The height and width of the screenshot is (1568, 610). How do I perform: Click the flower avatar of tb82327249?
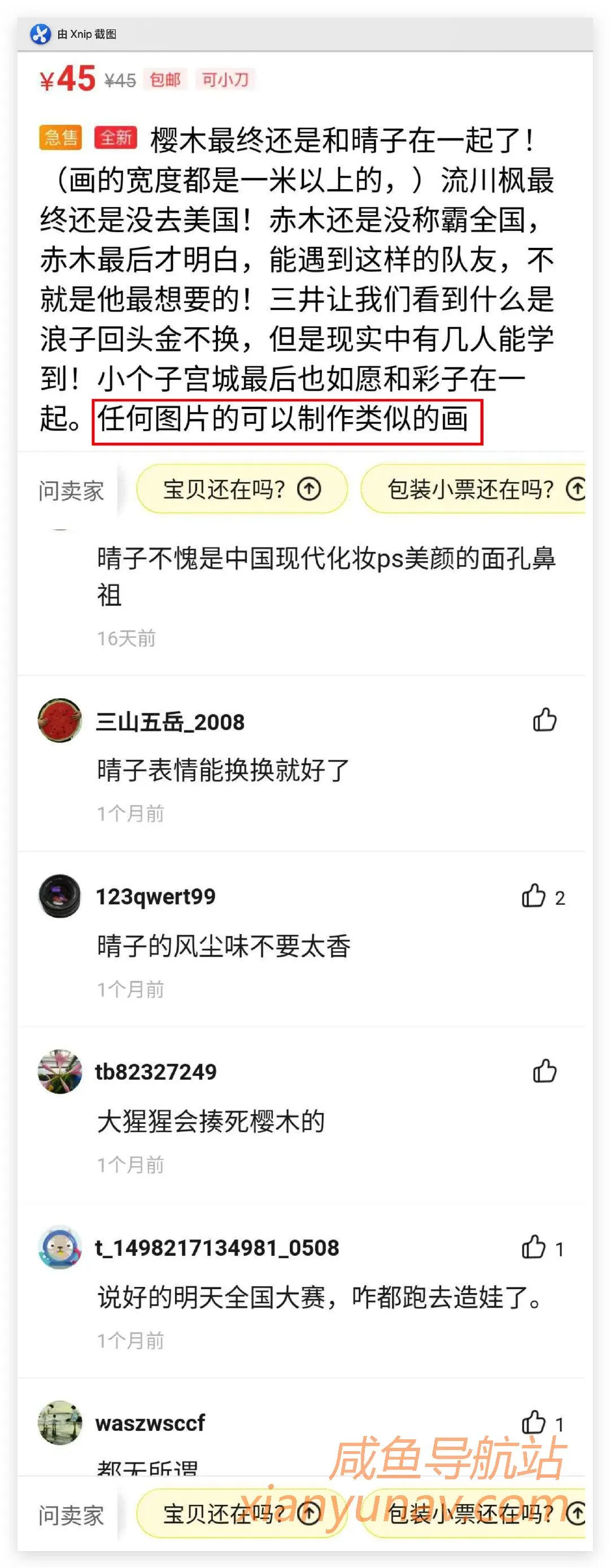60,1072
